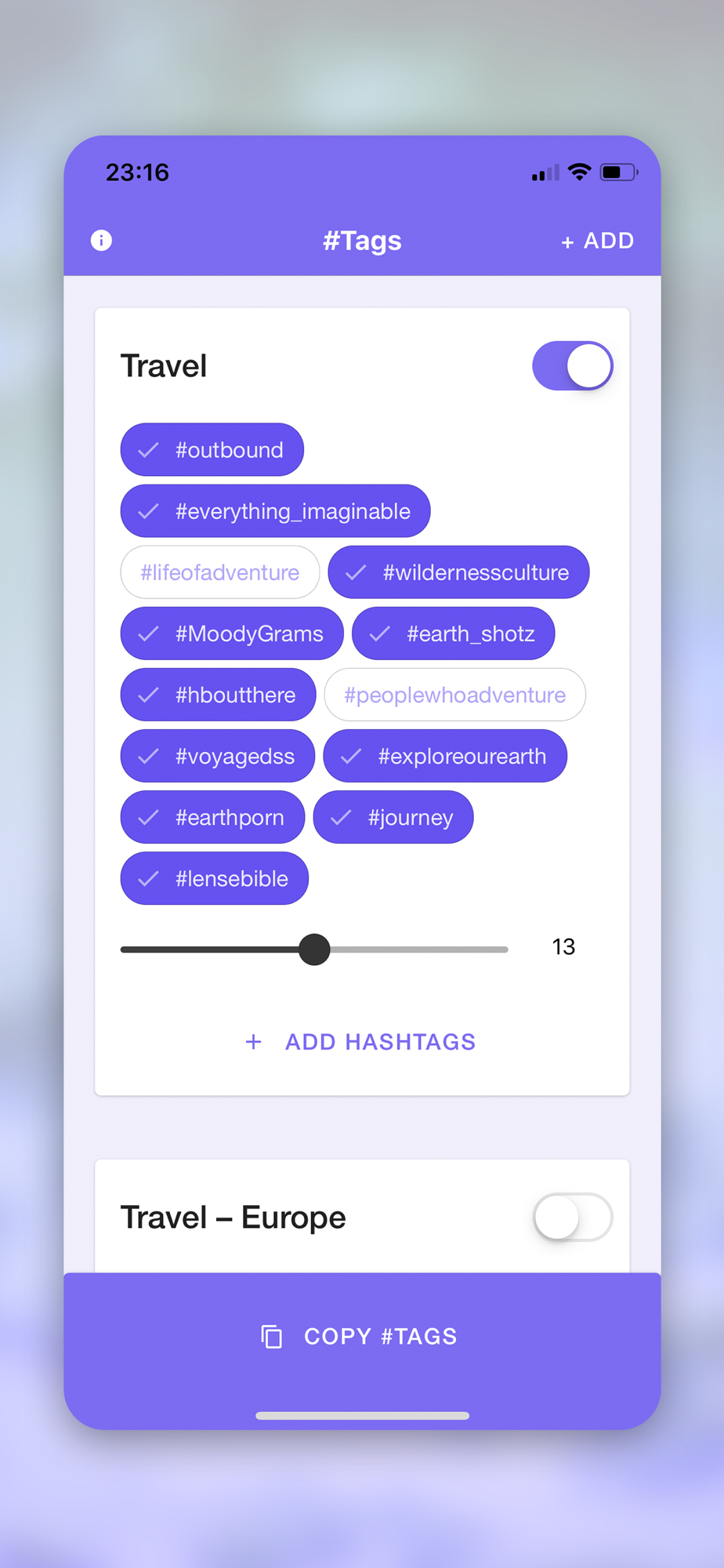Open the info icon
Image resolution: width=724 pixels, height=1568 pixels.
[x=101, y=240]
